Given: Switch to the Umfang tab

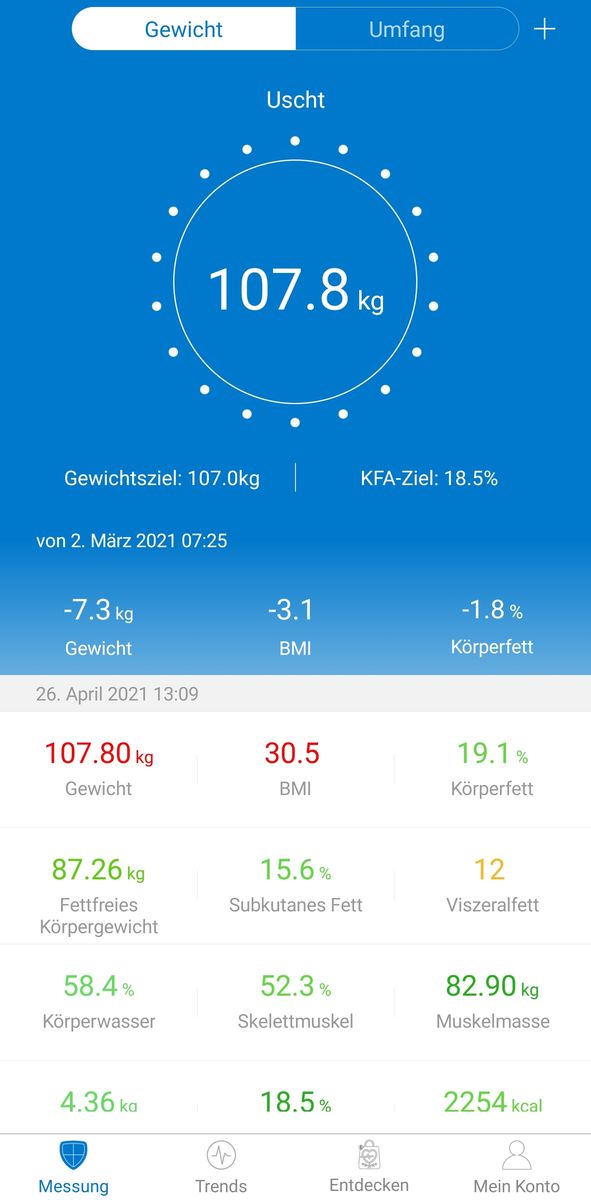Looking at the screenshot, I should (x=407, y=29).
